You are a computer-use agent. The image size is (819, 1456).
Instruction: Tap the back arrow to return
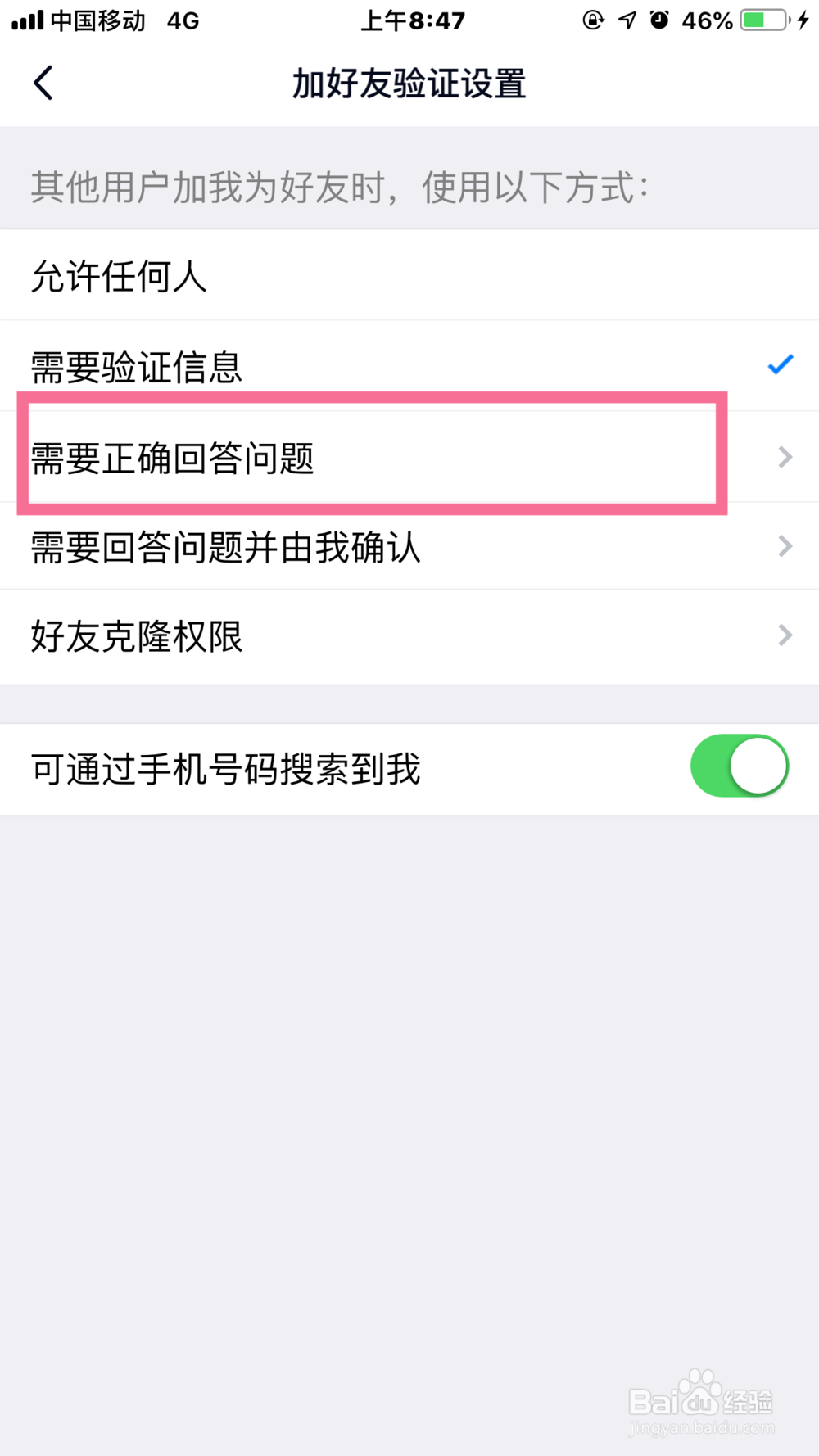point(43,83)
